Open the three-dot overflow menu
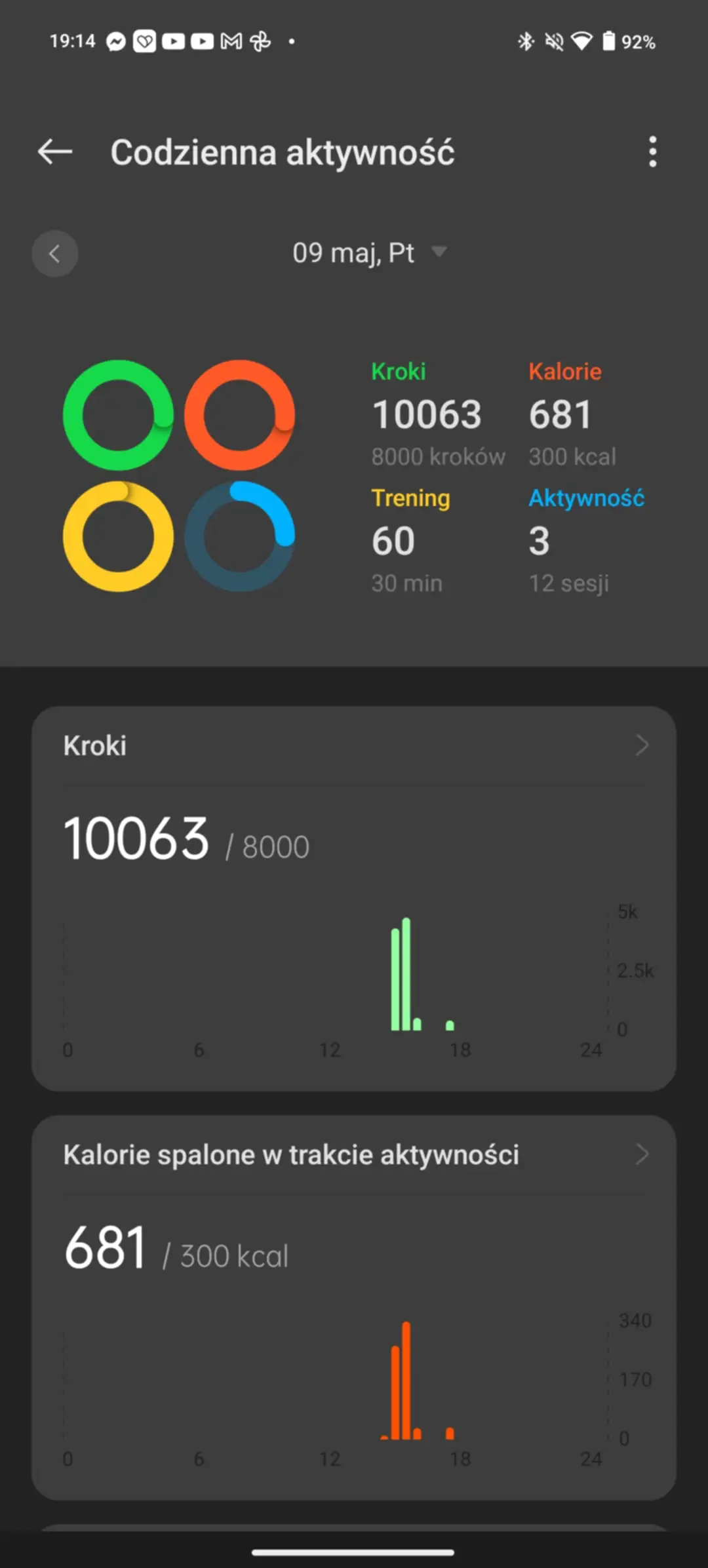708x1568 pixels. click(652, 152)
